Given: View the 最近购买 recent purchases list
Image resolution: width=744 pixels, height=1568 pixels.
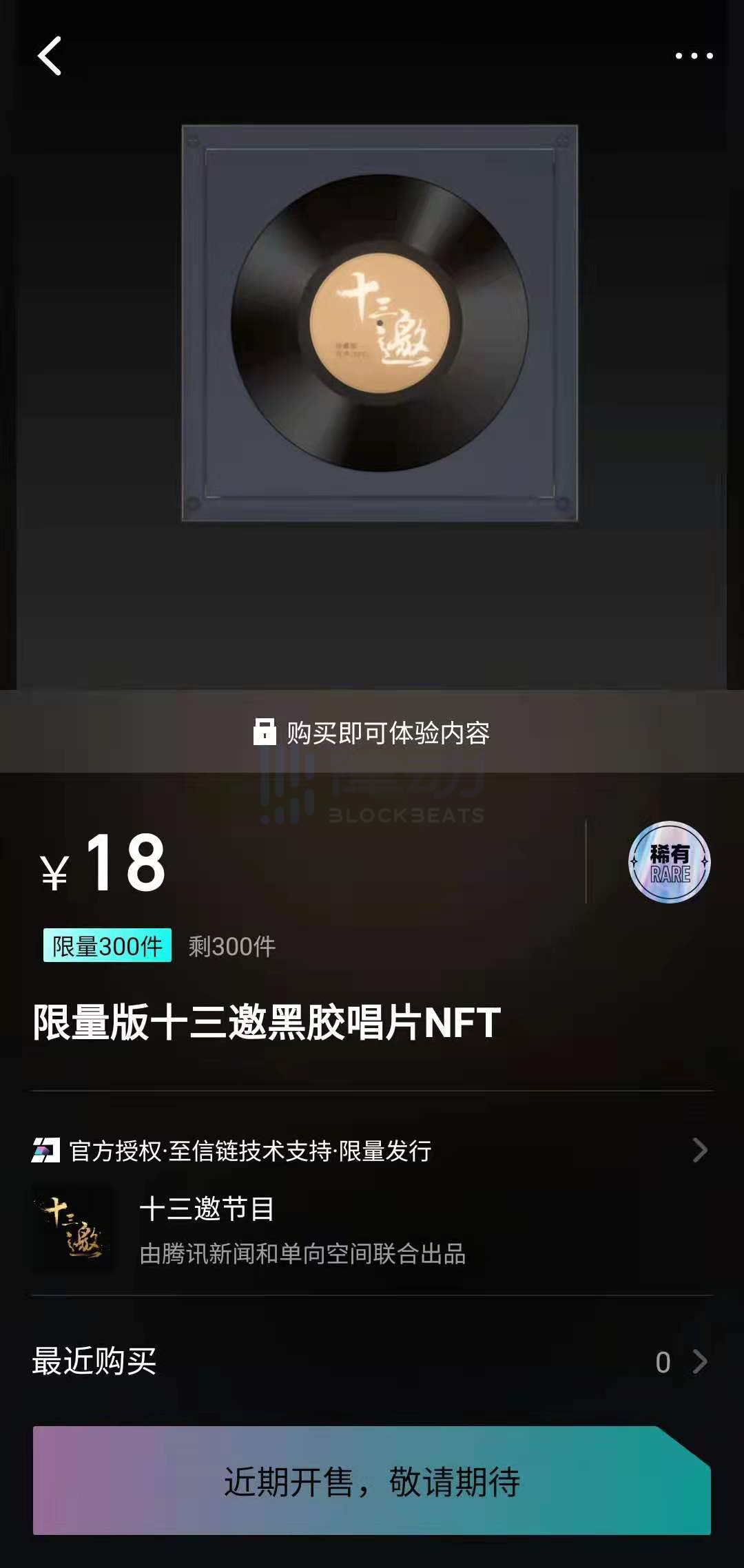Looking at the screenshot, I should point(372,1361).
